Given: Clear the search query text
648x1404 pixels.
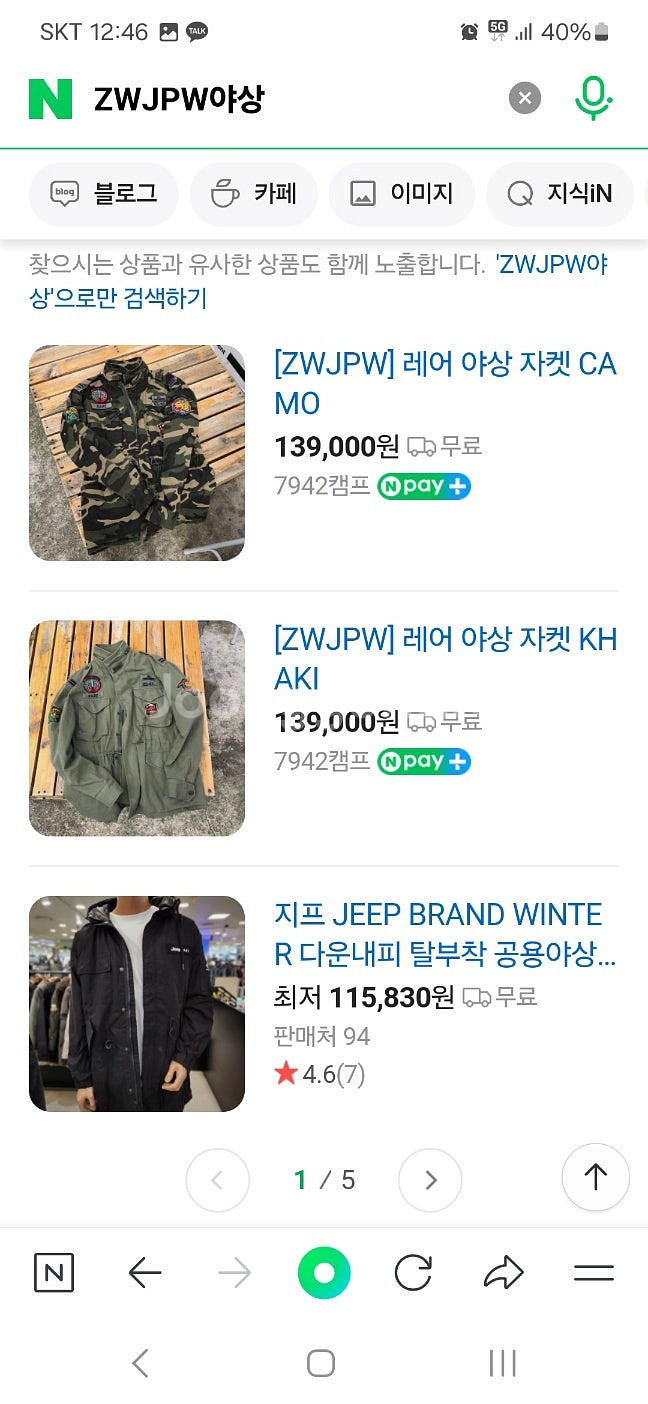Looking at the screenshot, I should pos(525,98).
